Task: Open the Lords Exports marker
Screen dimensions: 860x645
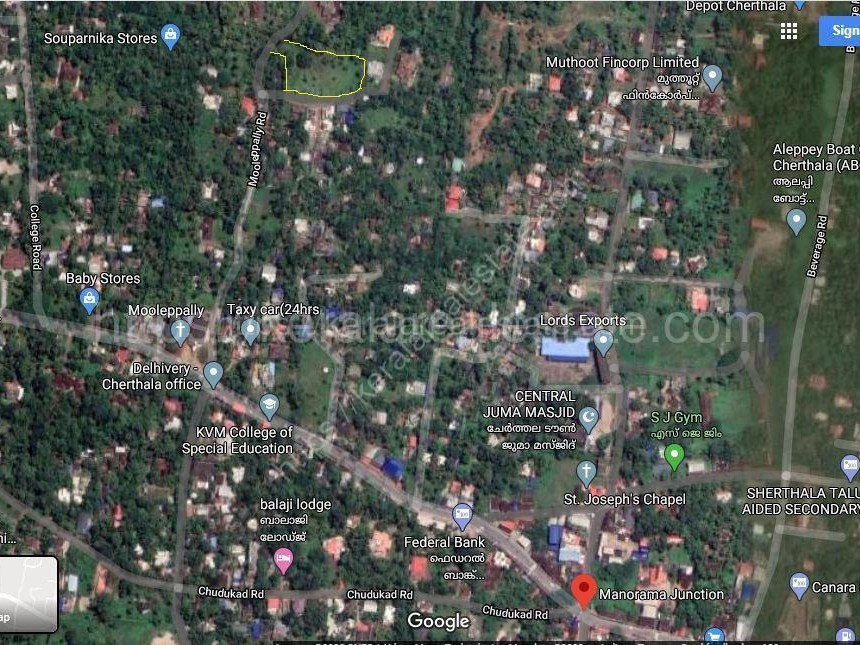Action: click(603, 342)
